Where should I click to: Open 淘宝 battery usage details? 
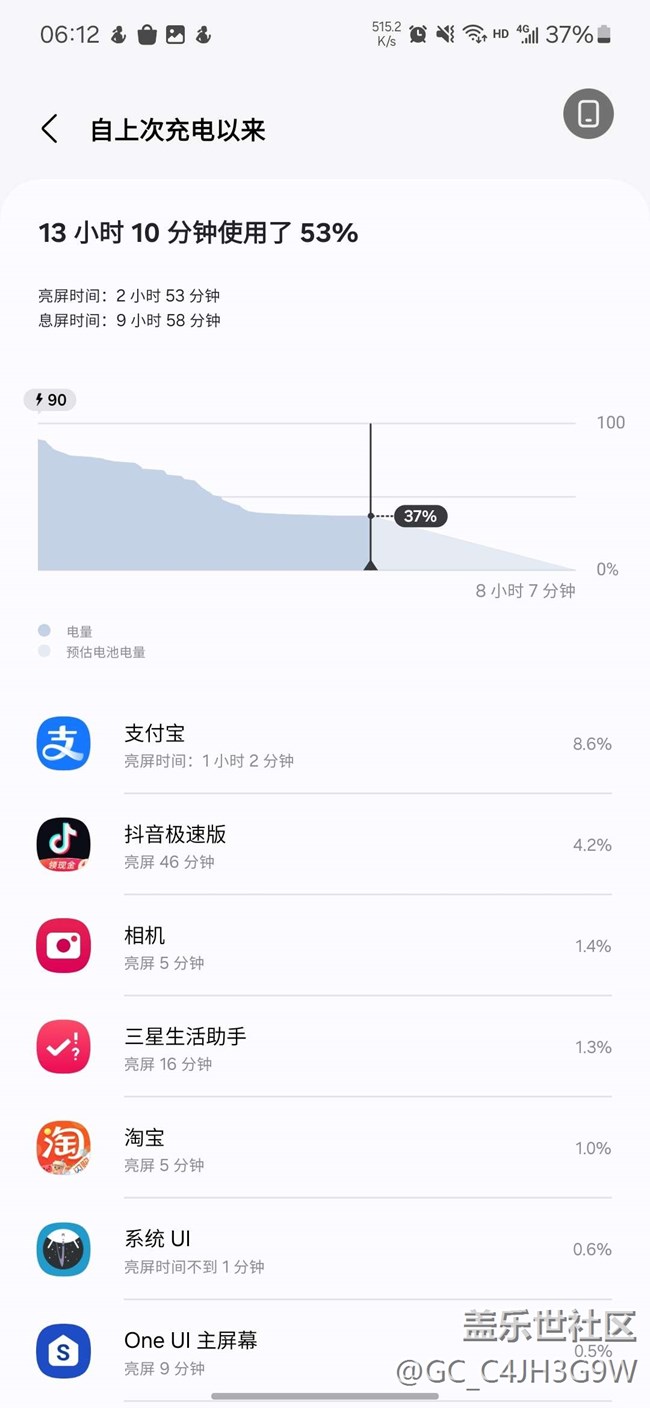pyautogui.click(x=325, y=1148)
